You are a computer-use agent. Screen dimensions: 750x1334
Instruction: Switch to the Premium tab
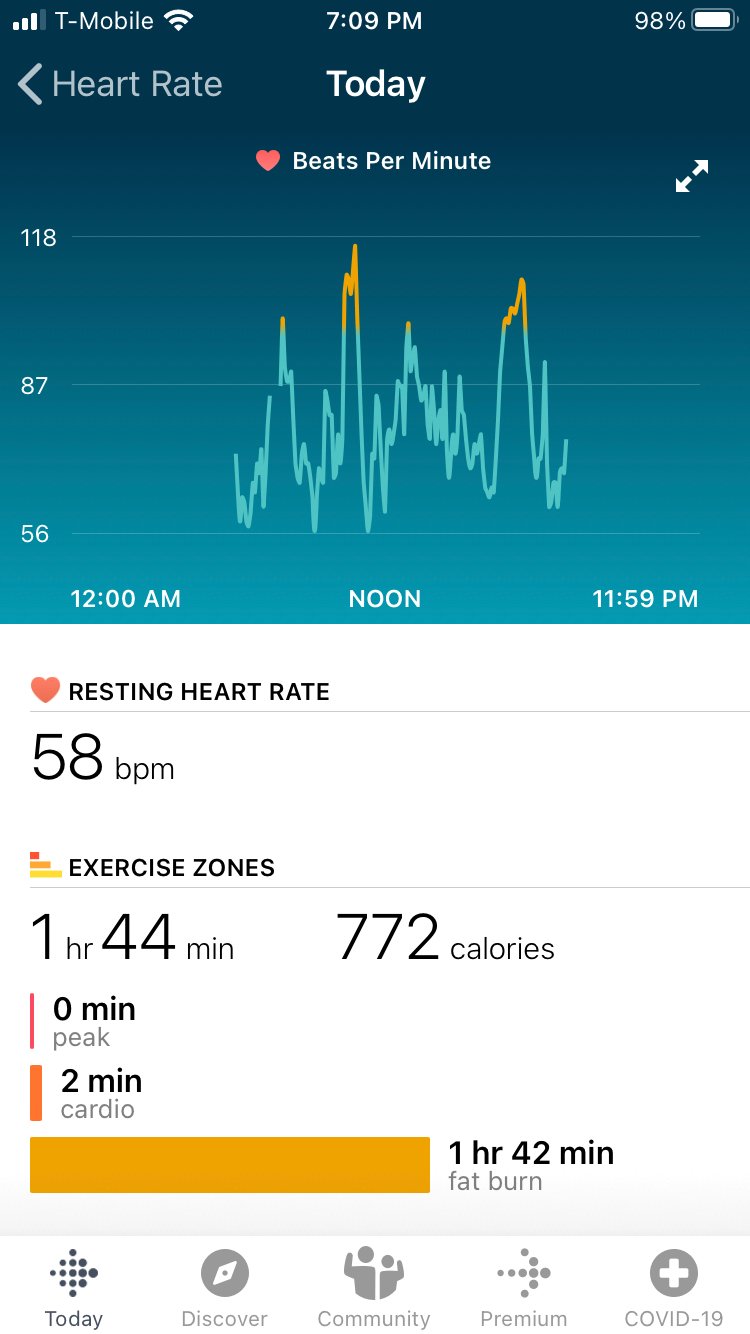click(x=524, y=1288)
